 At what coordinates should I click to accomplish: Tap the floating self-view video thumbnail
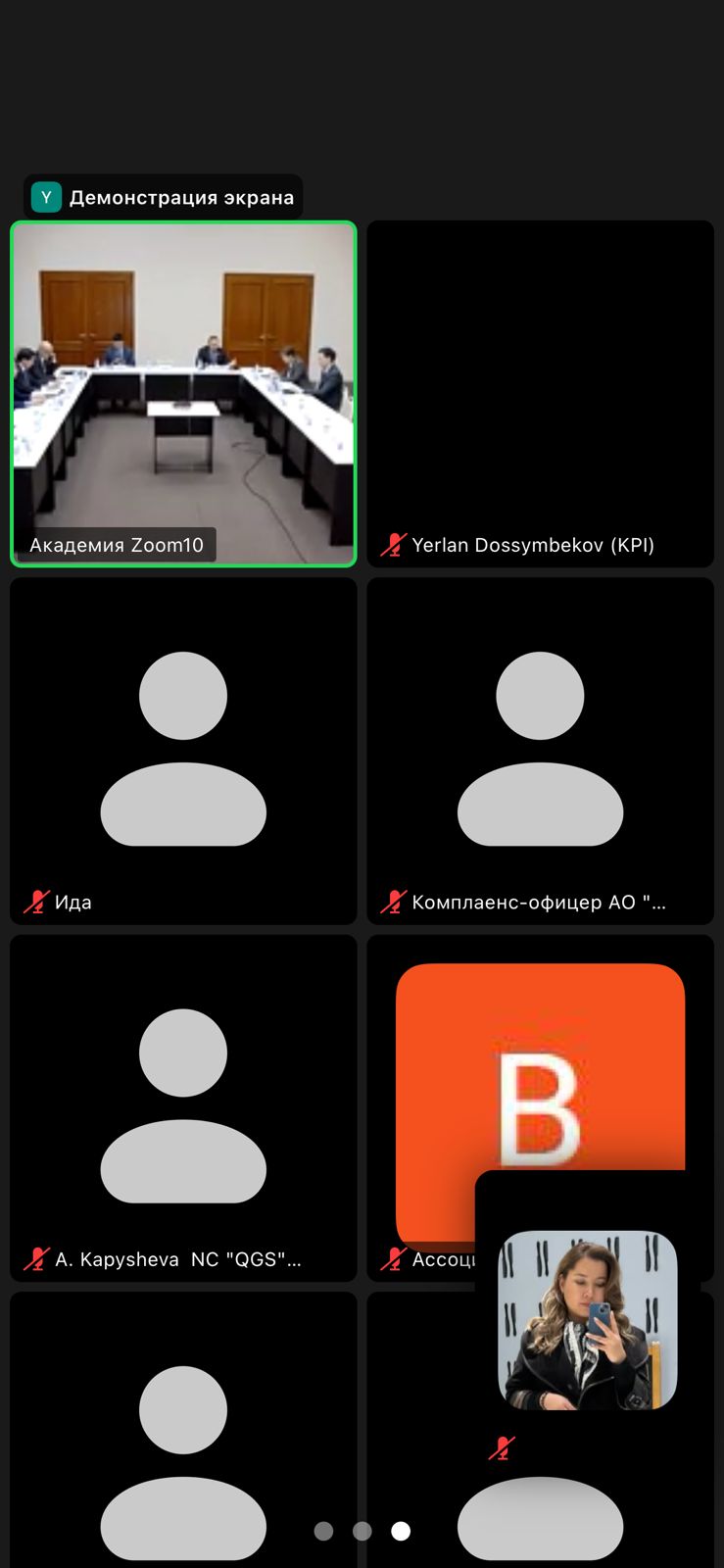(x=588, y=1320)
